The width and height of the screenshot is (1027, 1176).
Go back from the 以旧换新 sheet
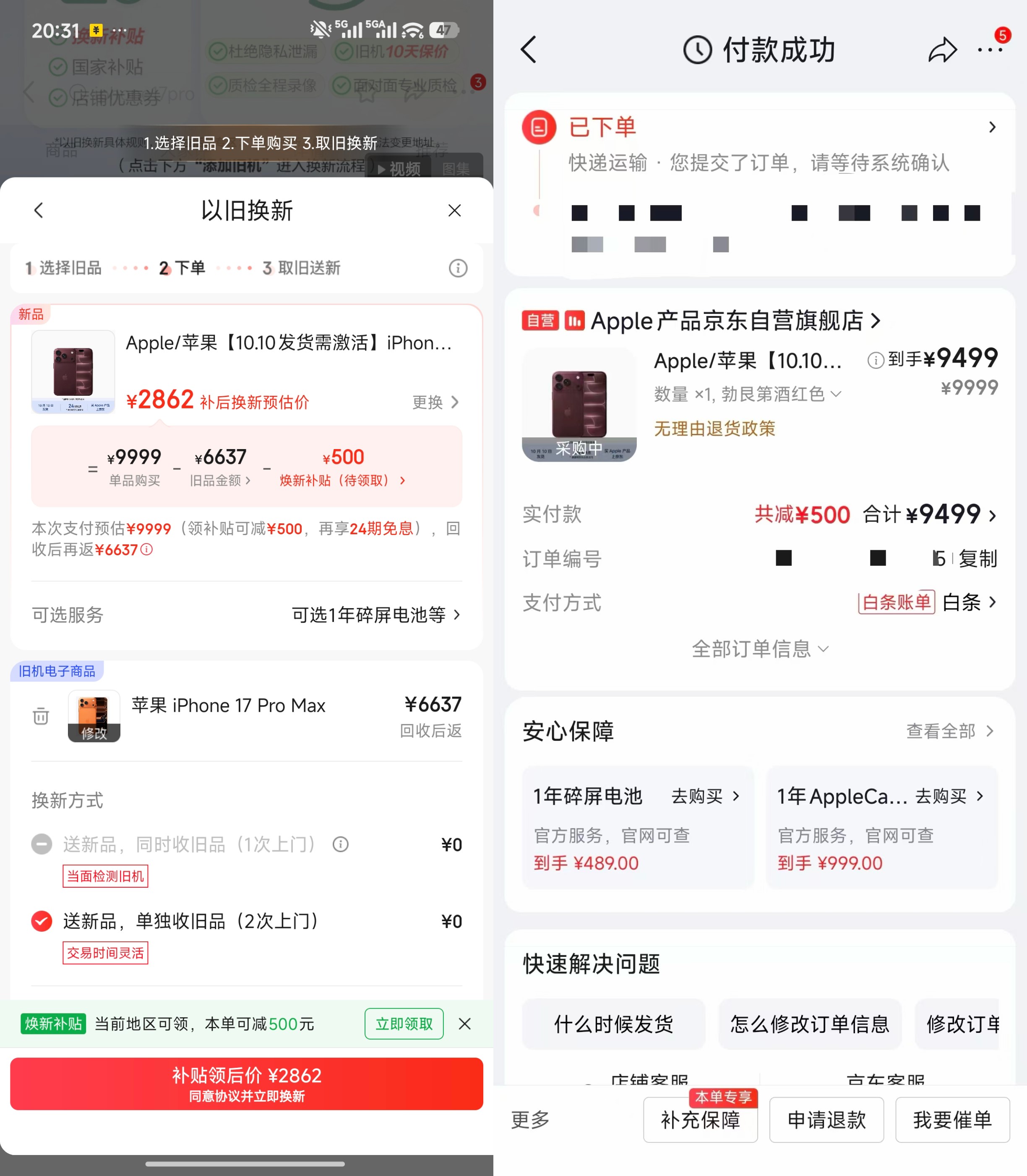pos(39,210)
